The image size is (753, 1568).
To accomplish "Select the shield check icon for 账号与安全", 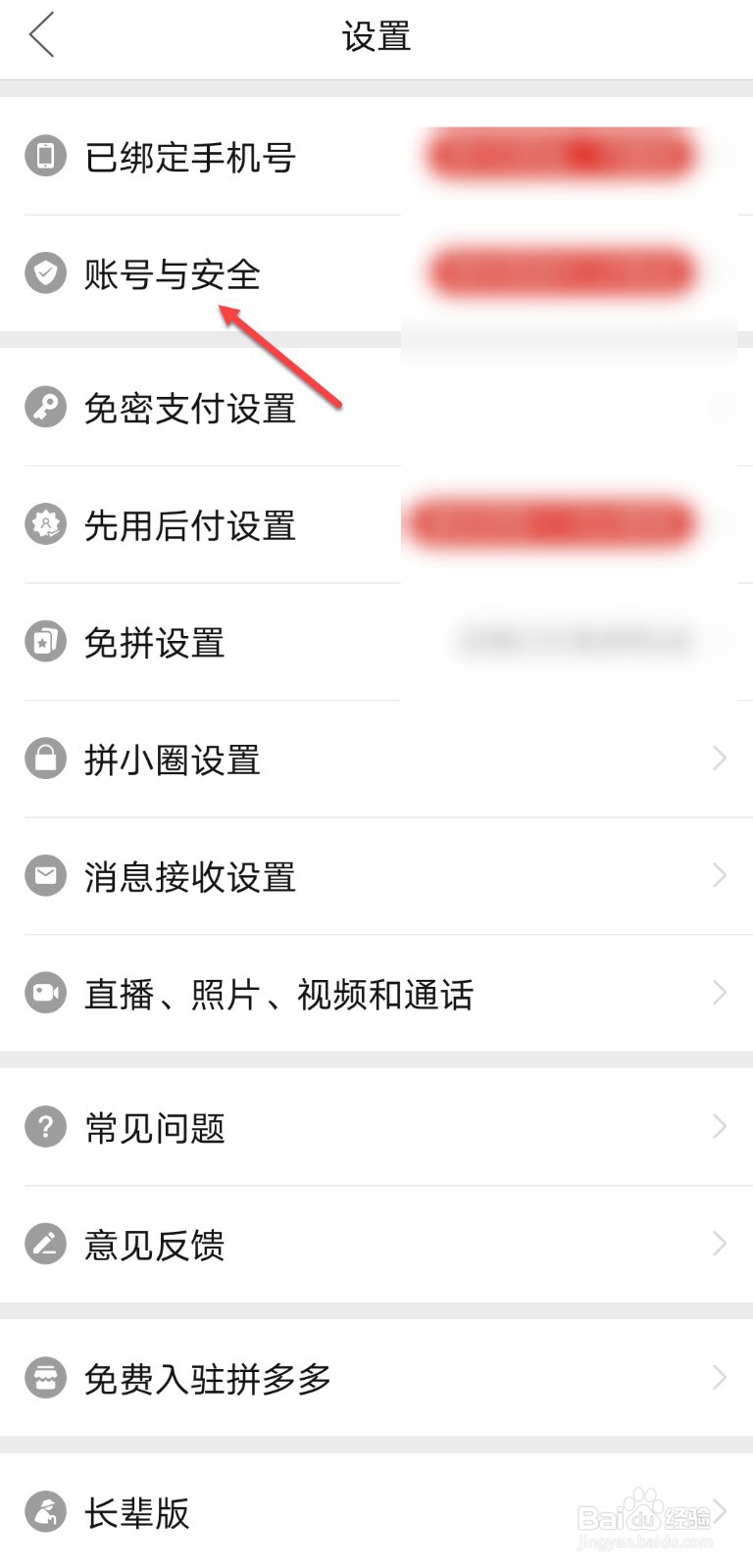I will click(x=45, y=273).
